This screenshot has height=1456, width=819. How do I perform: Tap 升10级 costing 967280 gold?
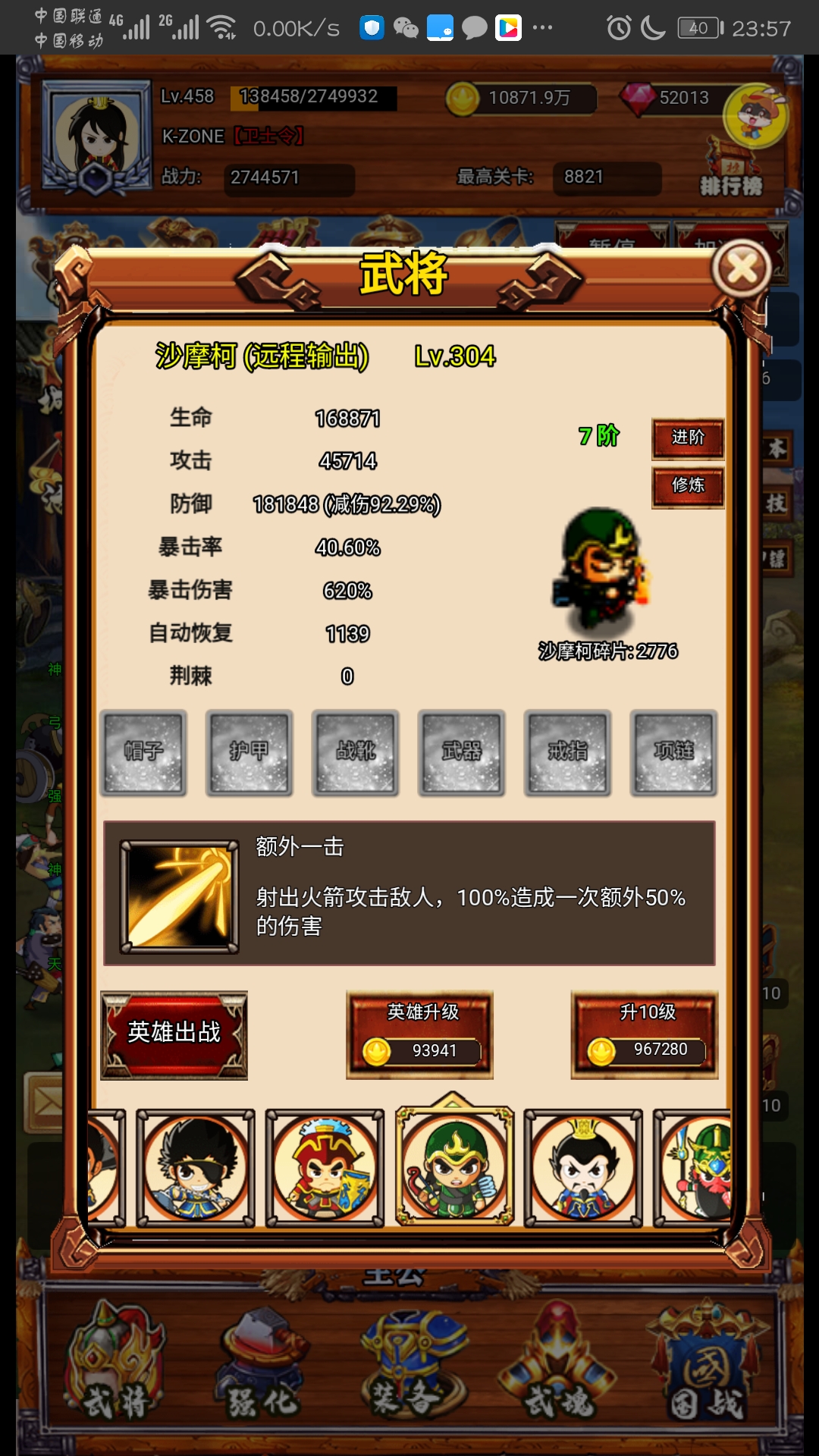[x=645, y=1034]
